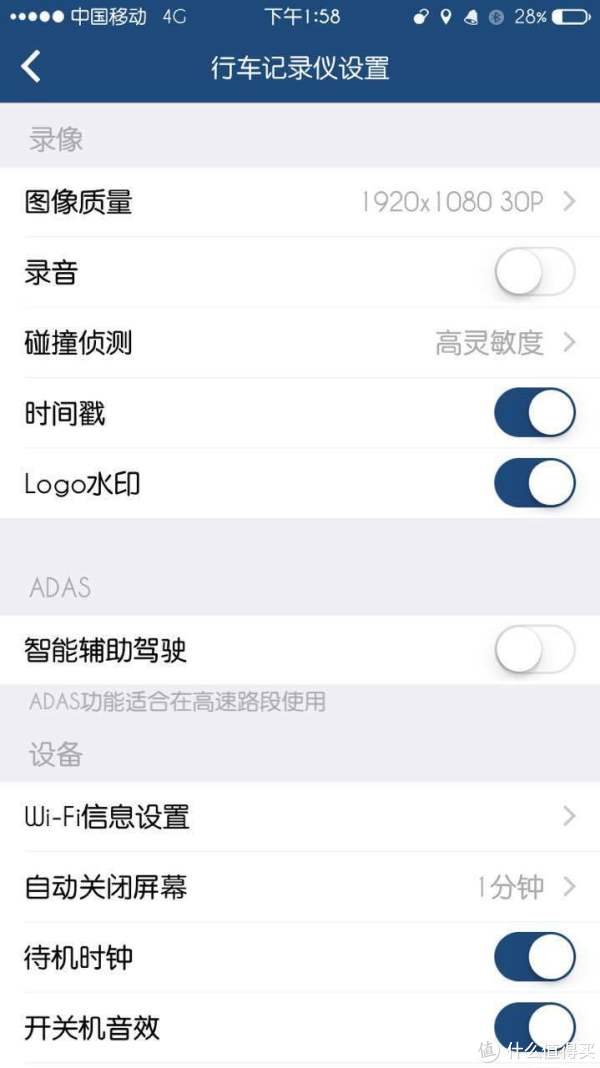This screenshot has width=600, height=1068.
Task: Go back using the header arrow
Action: point(31,67)
